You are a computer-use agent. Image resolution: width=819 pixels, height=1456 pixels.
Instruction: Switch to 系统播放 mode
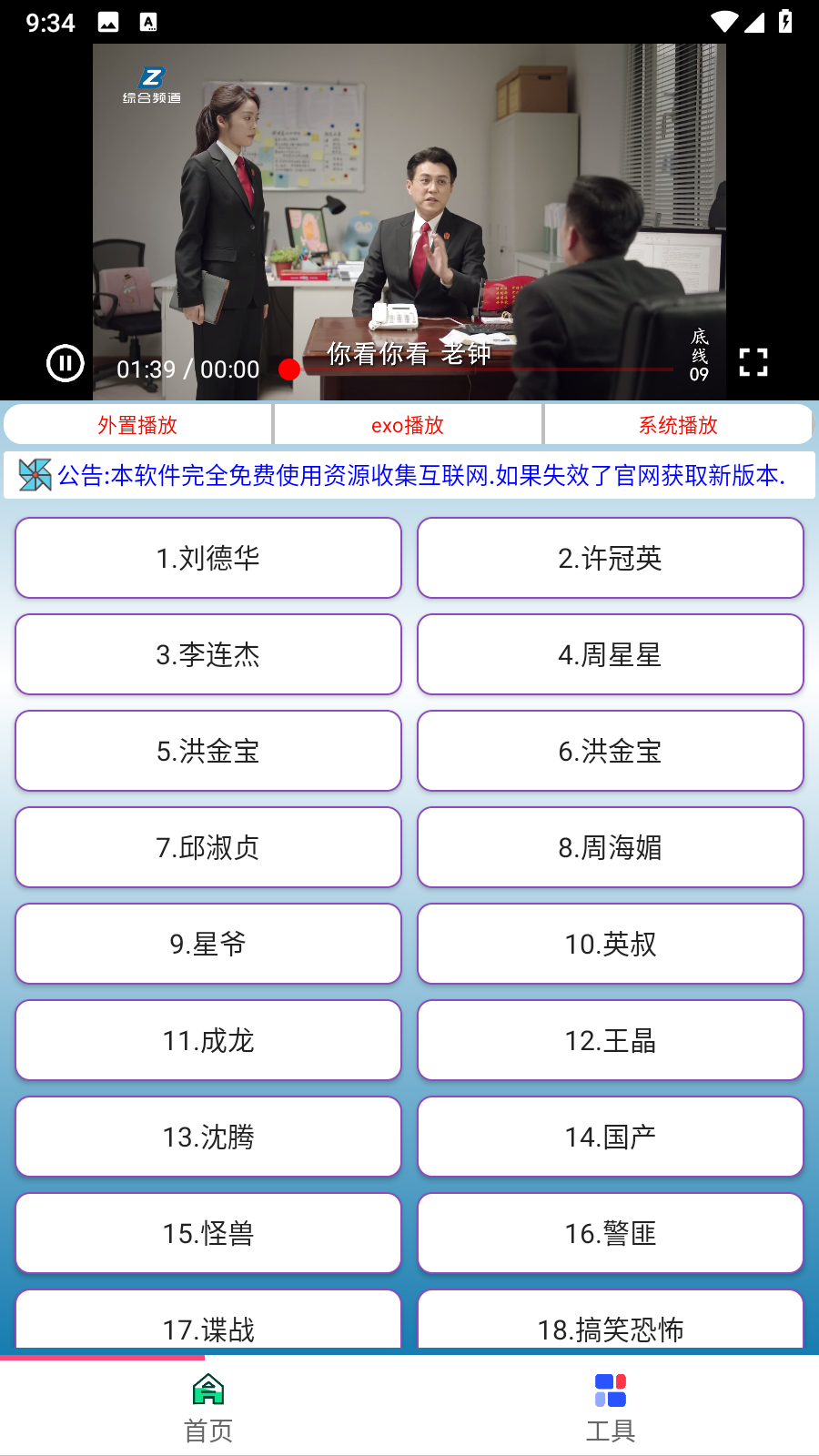pyautogui.click(x=677, y=424)
